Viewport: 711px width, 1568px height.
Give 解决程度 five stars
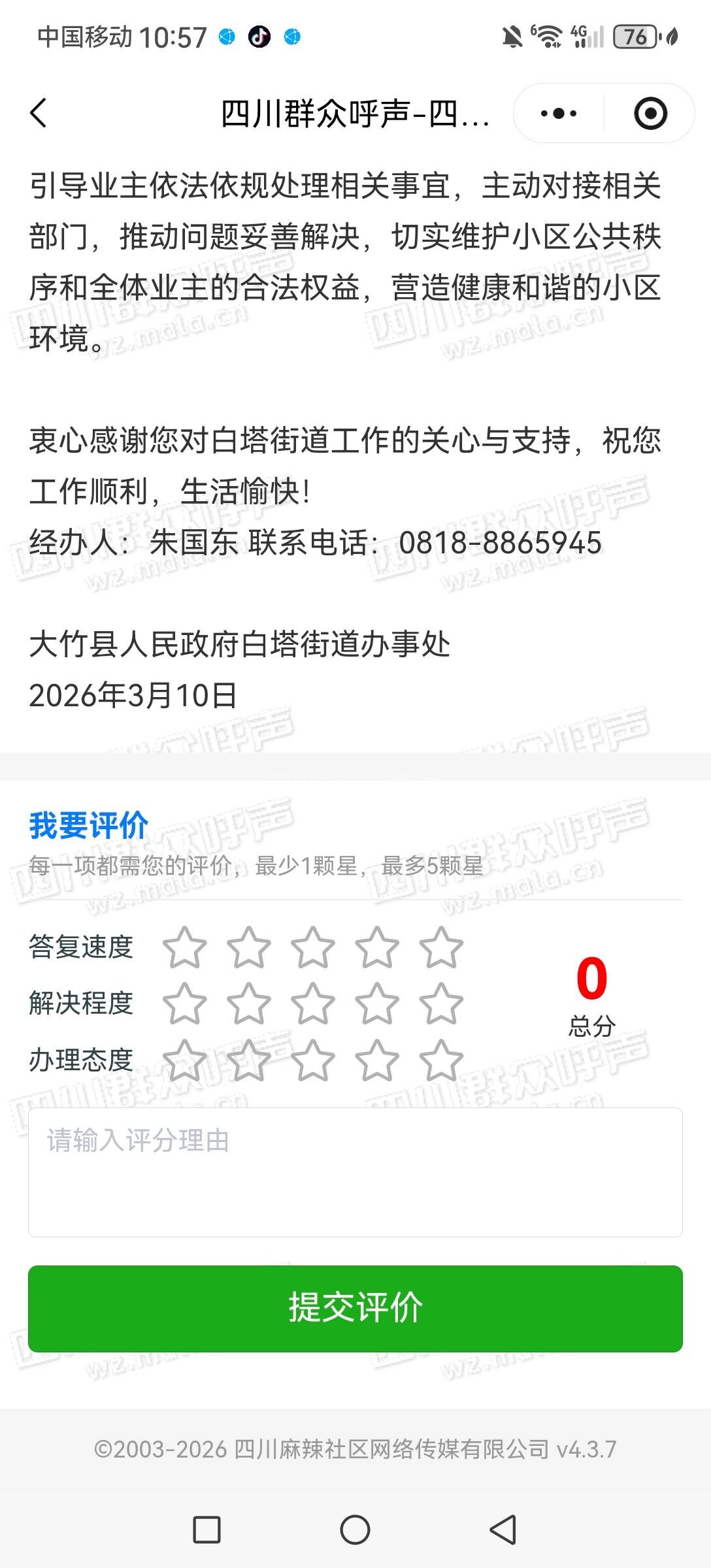click(x=441, y=1004)
